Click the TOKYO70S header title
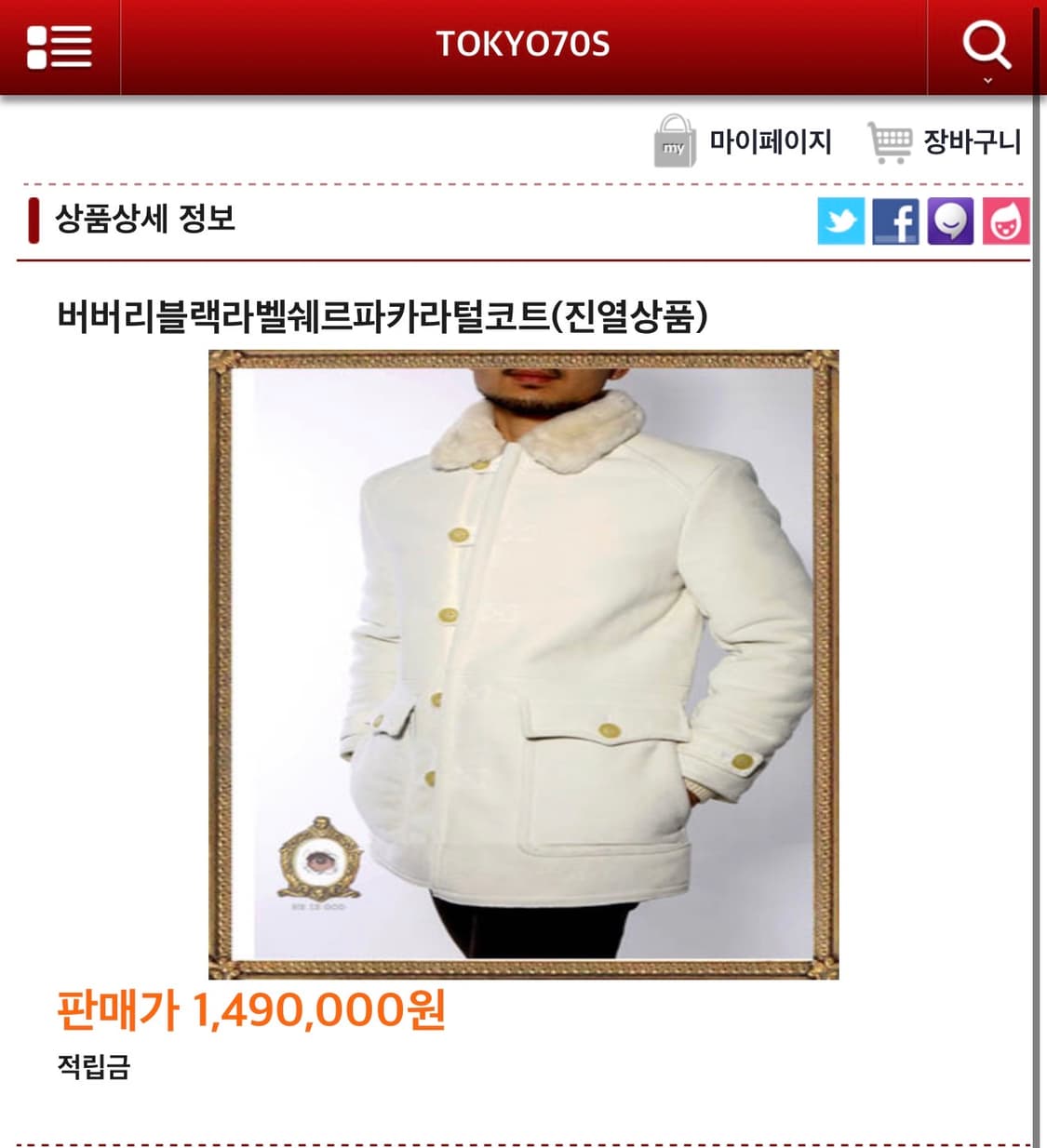1047x1148 pixels. tap(523, 44)
